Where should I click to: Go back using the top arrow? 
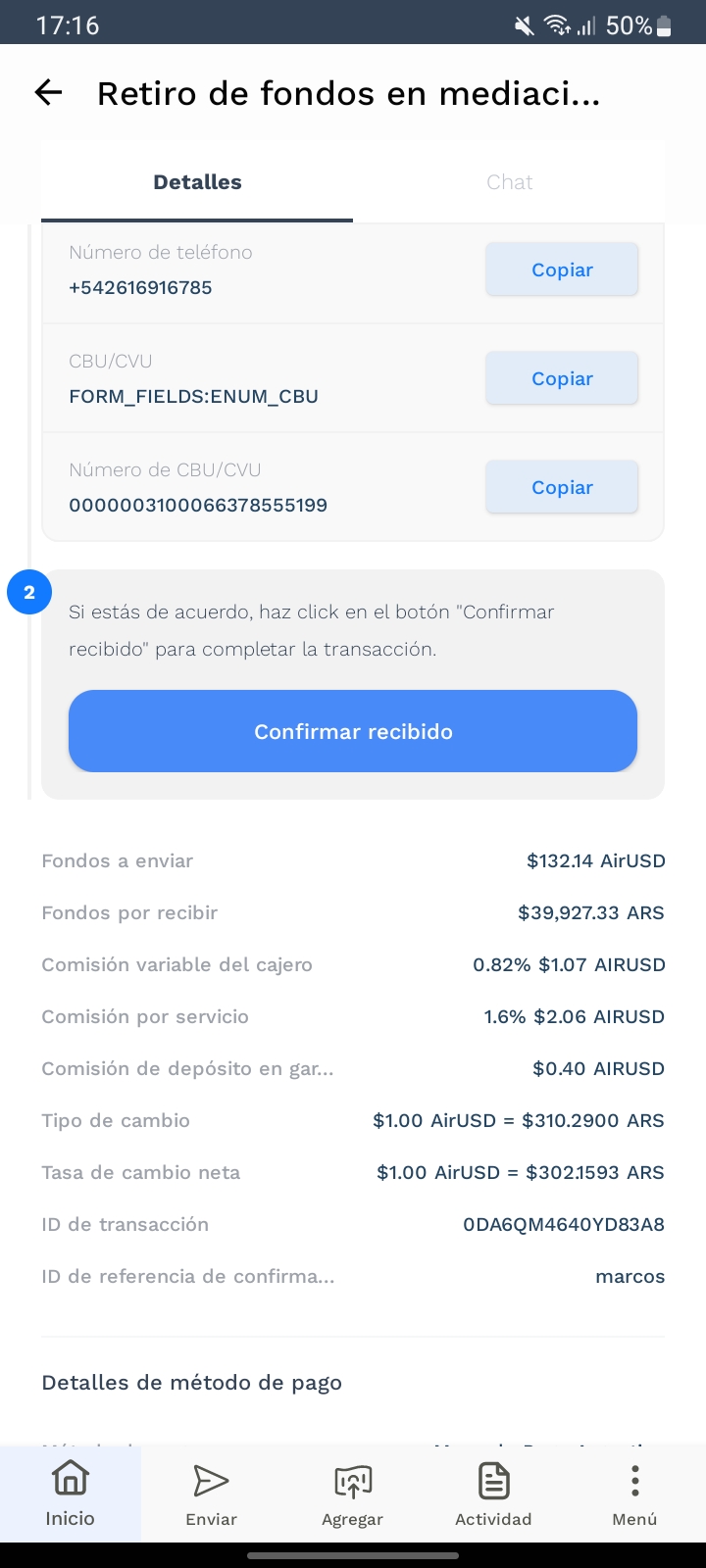point(48,93)
